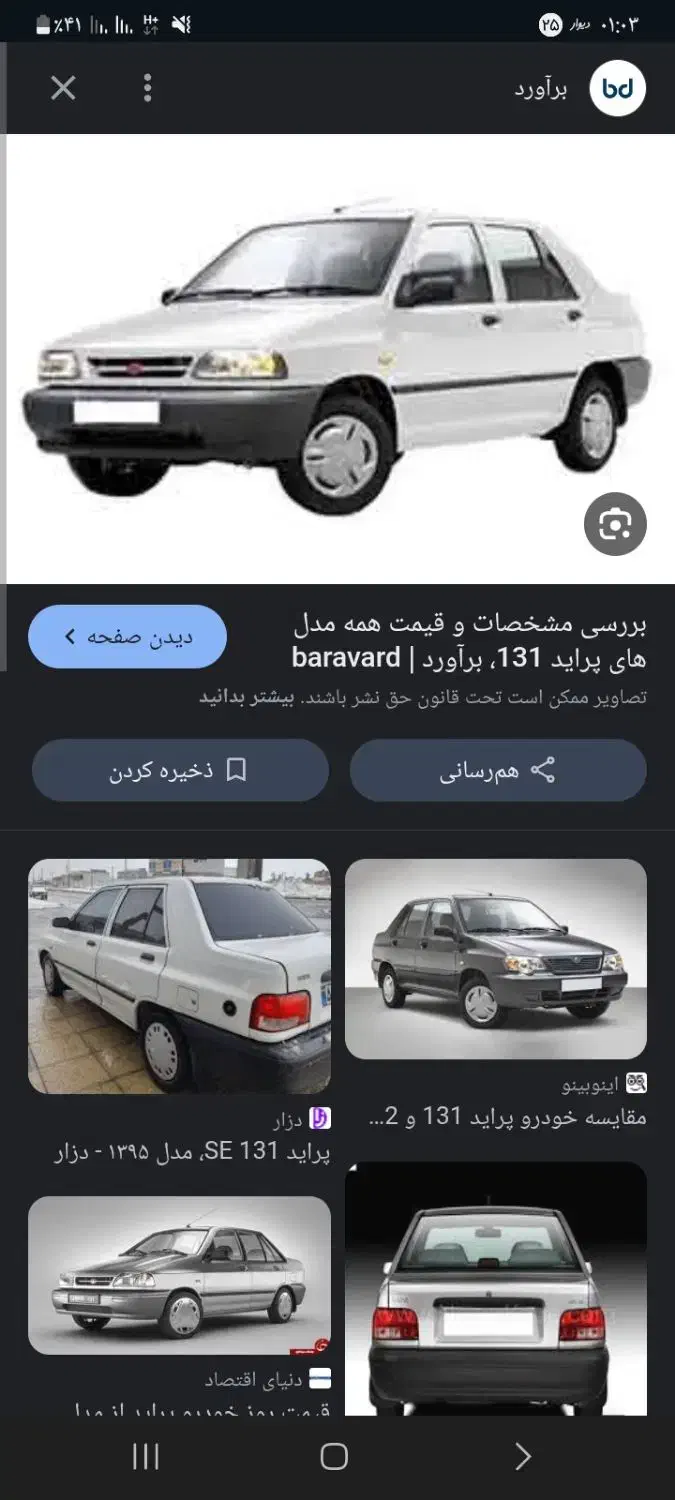Open the main white Pride 131 image
The width and height of the screenshot is (675, 1500).
tap(337, 358)
